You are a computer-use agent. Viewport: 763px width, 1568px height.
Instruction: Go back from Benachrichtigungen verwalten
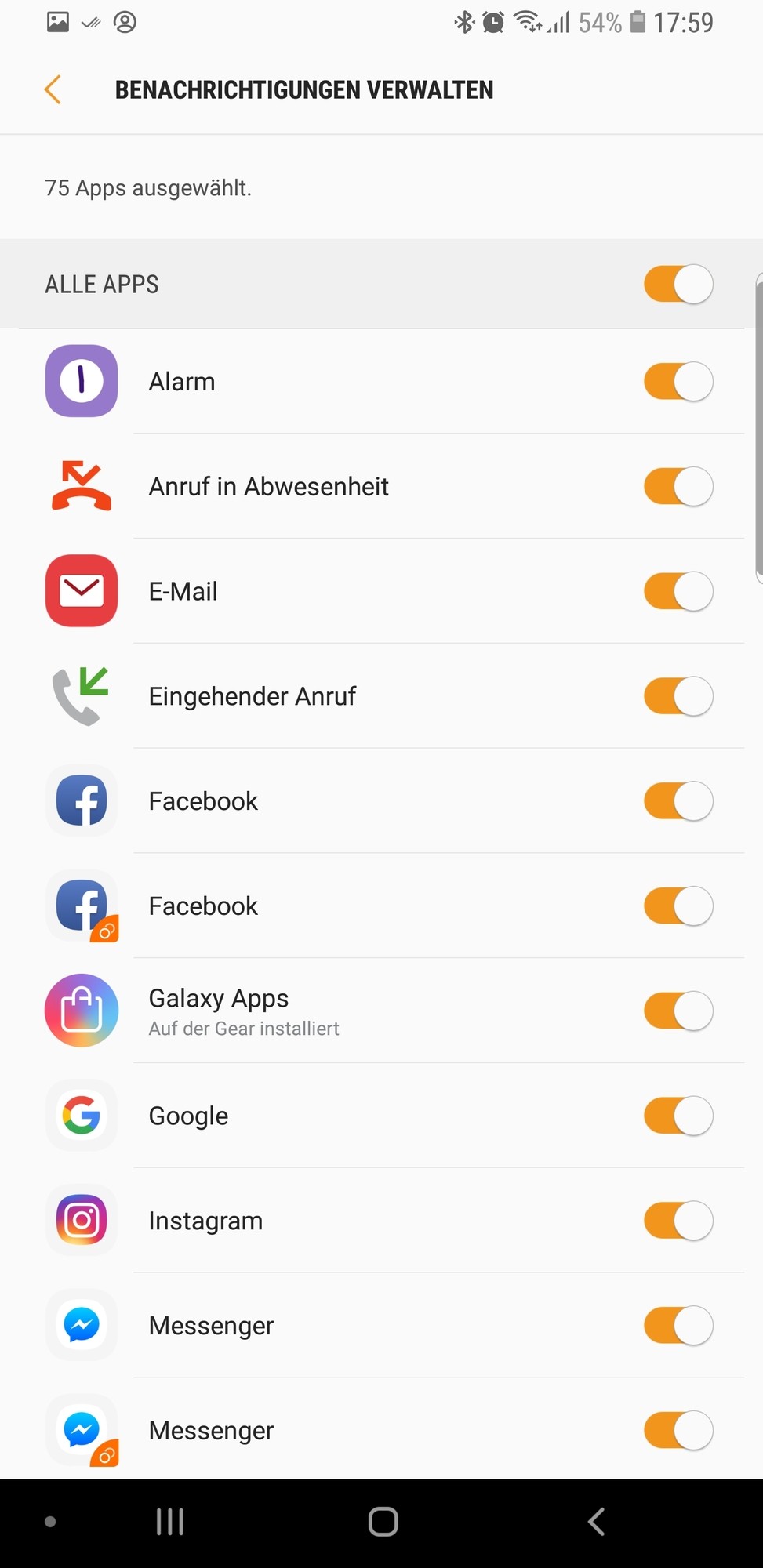click(x=53, y=90)
